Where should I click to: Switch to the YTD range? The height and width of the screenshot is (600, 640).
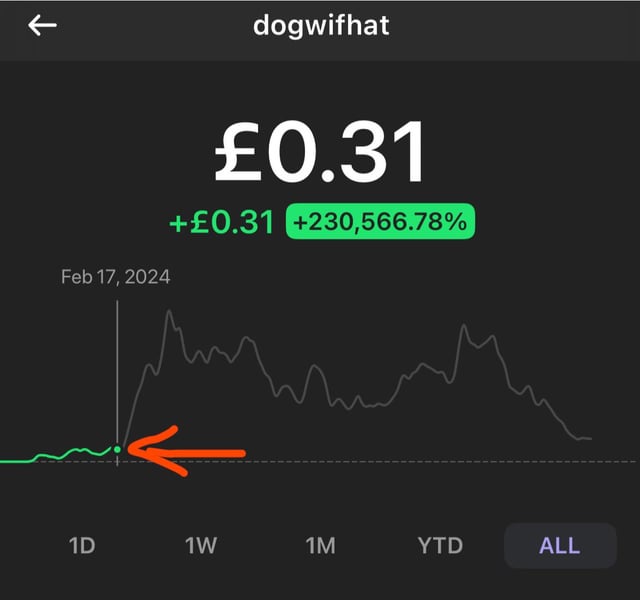[x=440, y=546]
